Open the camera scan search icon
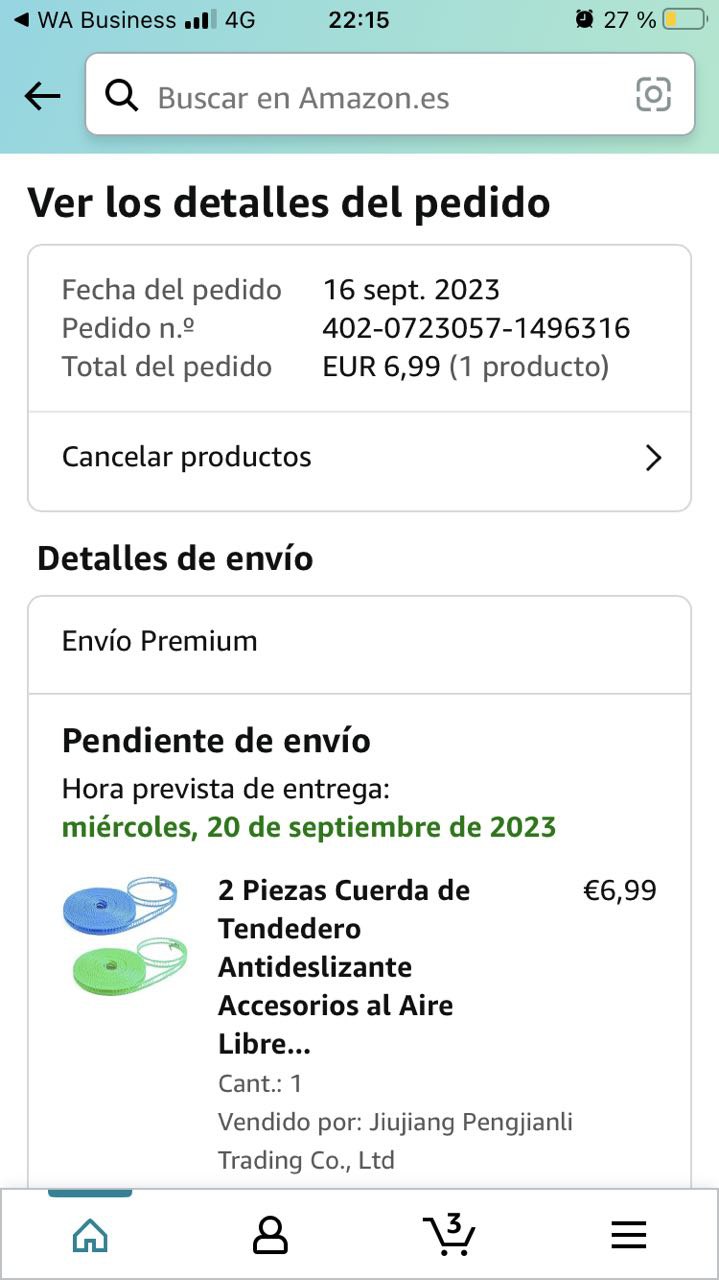The width and height of the screenshot is (719, 1280). pyautogui.click(x=653, y=95)
